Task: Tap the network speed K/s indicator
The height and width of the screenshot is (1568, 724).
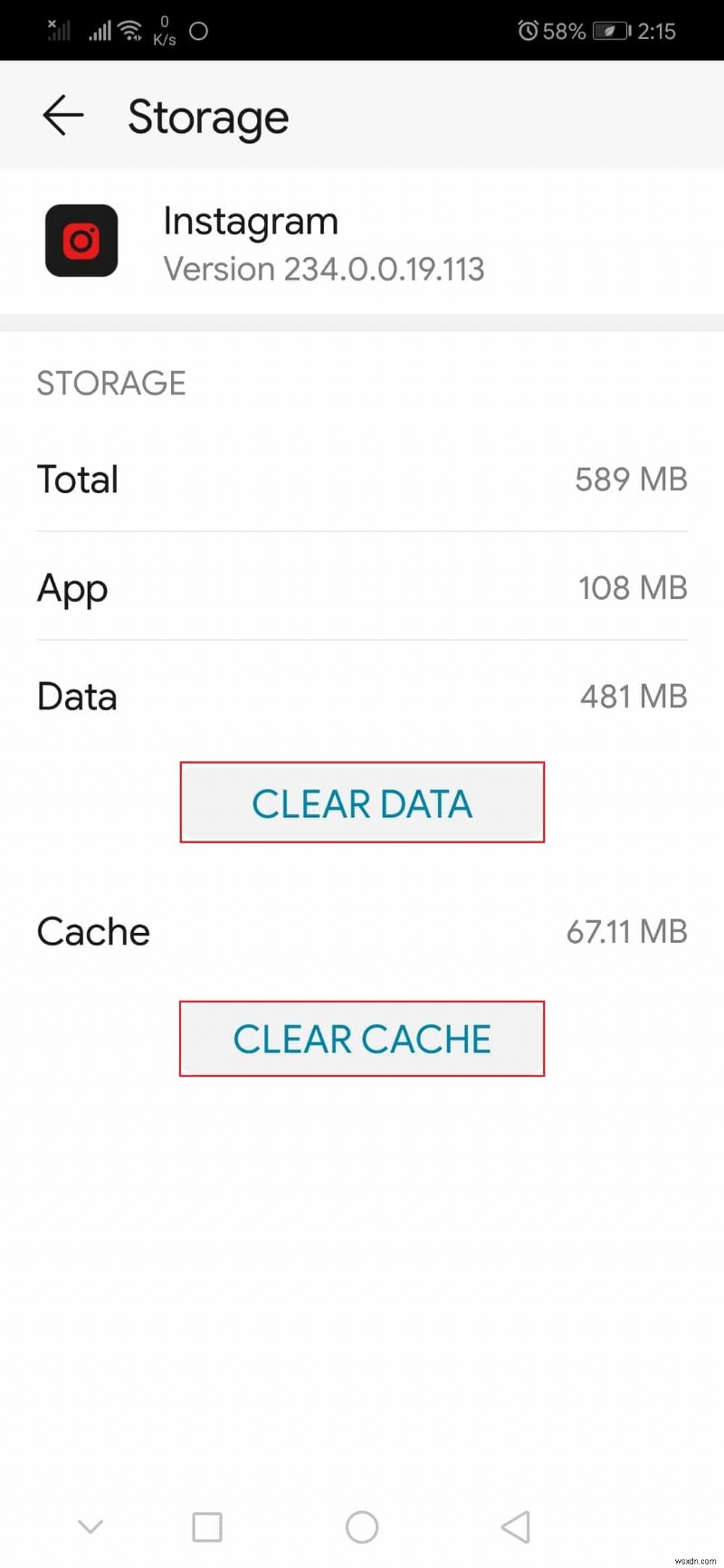Action: [x=164, y=30]
